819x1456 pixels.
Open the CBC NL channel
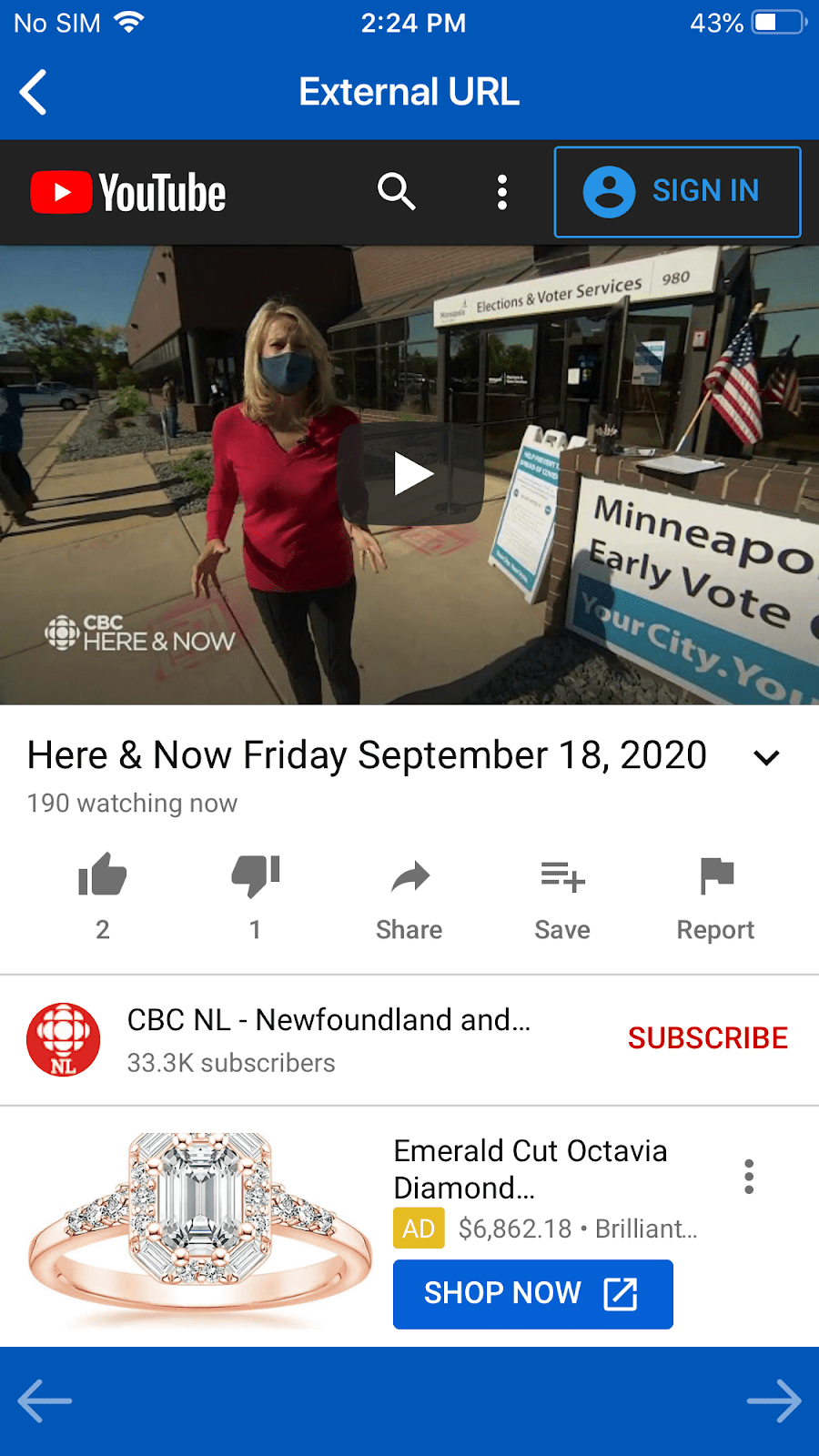point(328,1038)
